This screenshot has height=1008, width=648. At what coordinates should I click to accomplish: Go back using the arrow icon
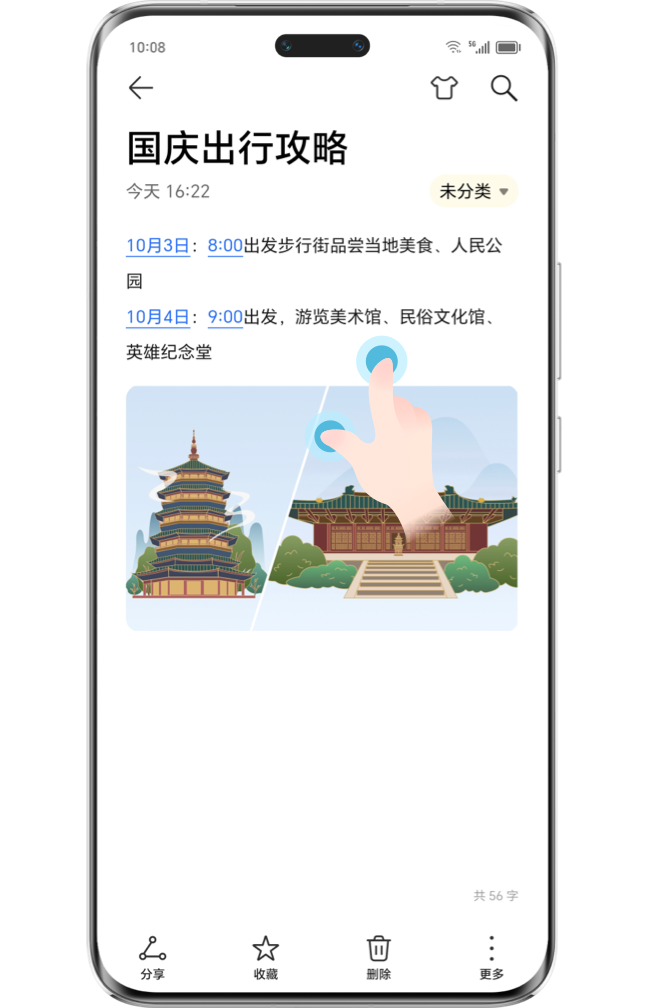(141, 88)
